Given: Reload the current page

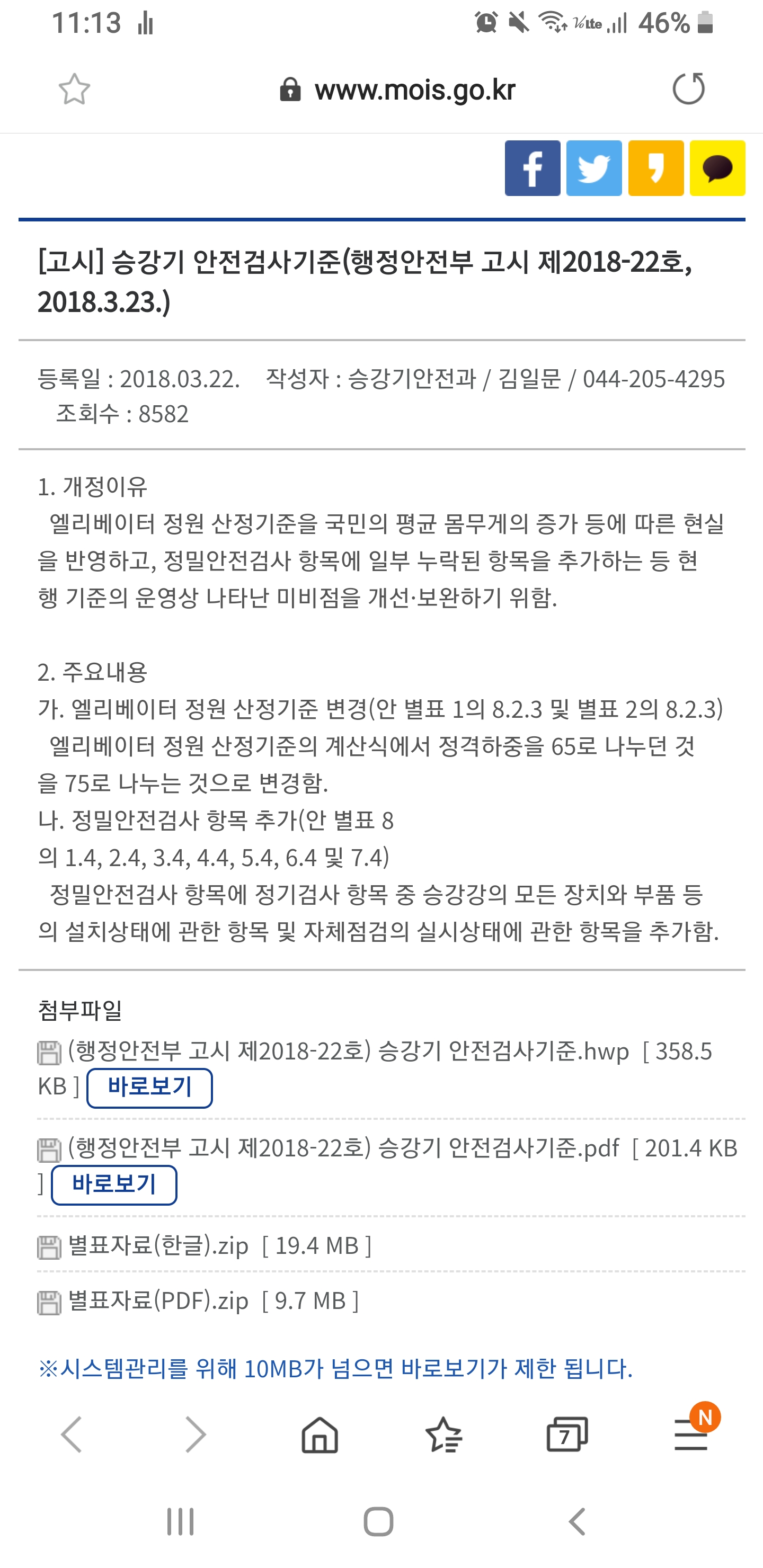Looking at the screenshot, I should tap(689, 89).
